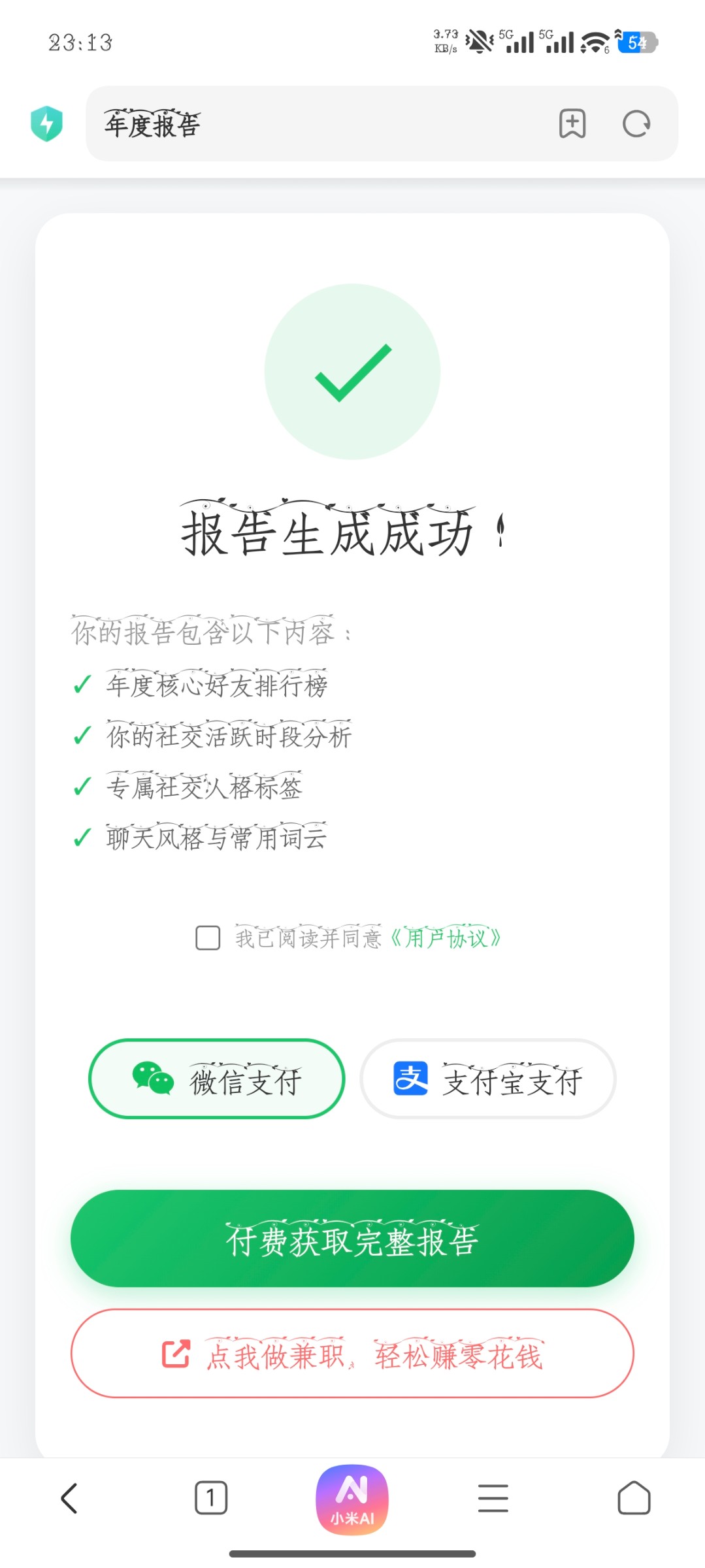Screen dimensions: 705x1568
Task: Go to the browser home page
Action: pos(634,1497)
